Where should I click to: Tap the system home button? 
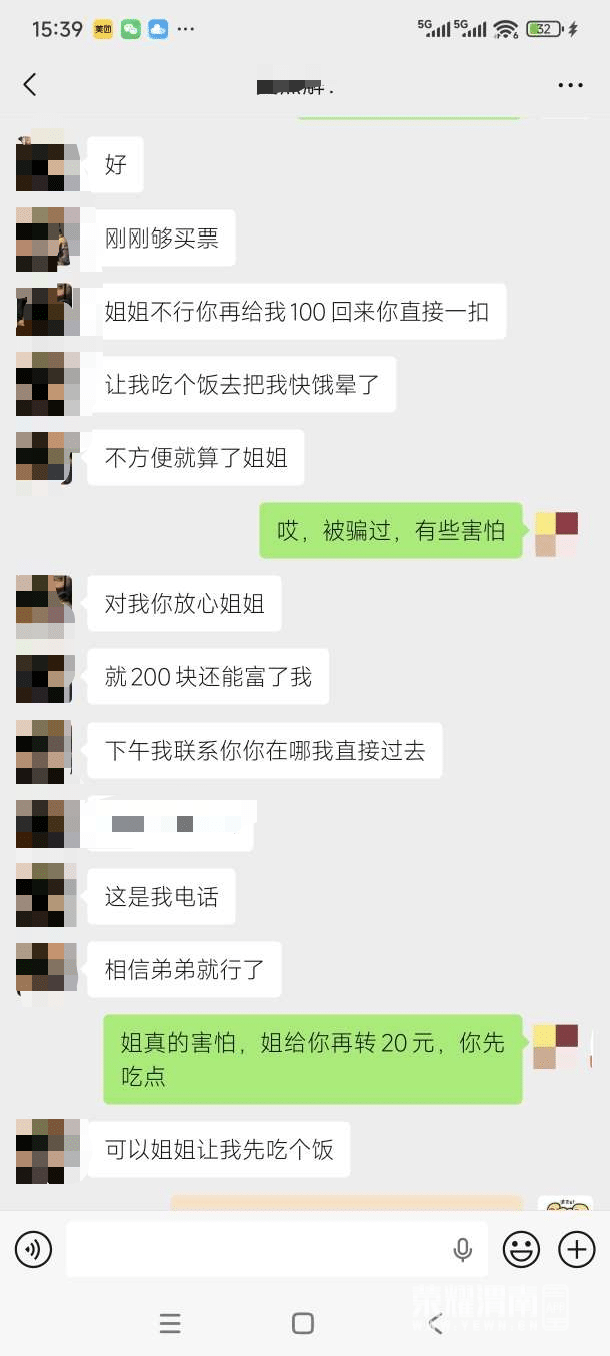303,1324
